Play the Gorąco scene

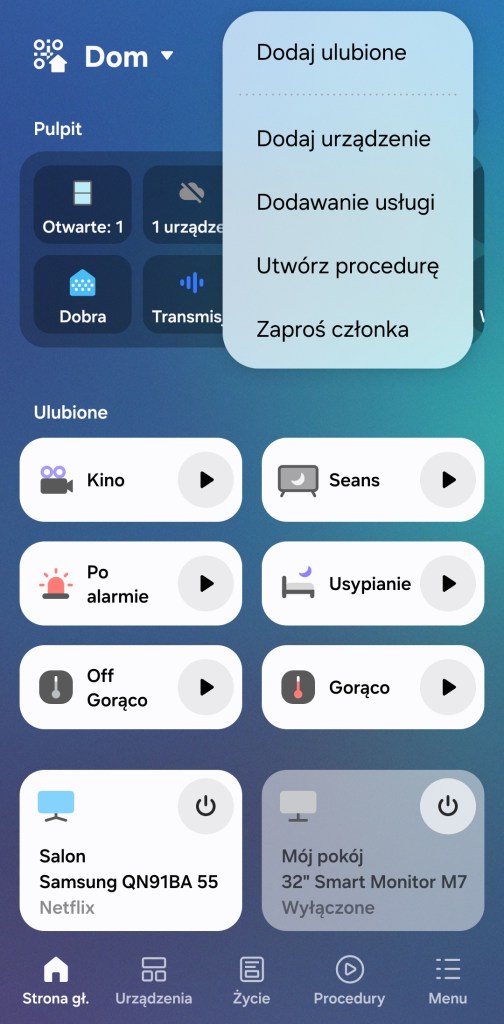pyautogui.click(x=448, y=687)
